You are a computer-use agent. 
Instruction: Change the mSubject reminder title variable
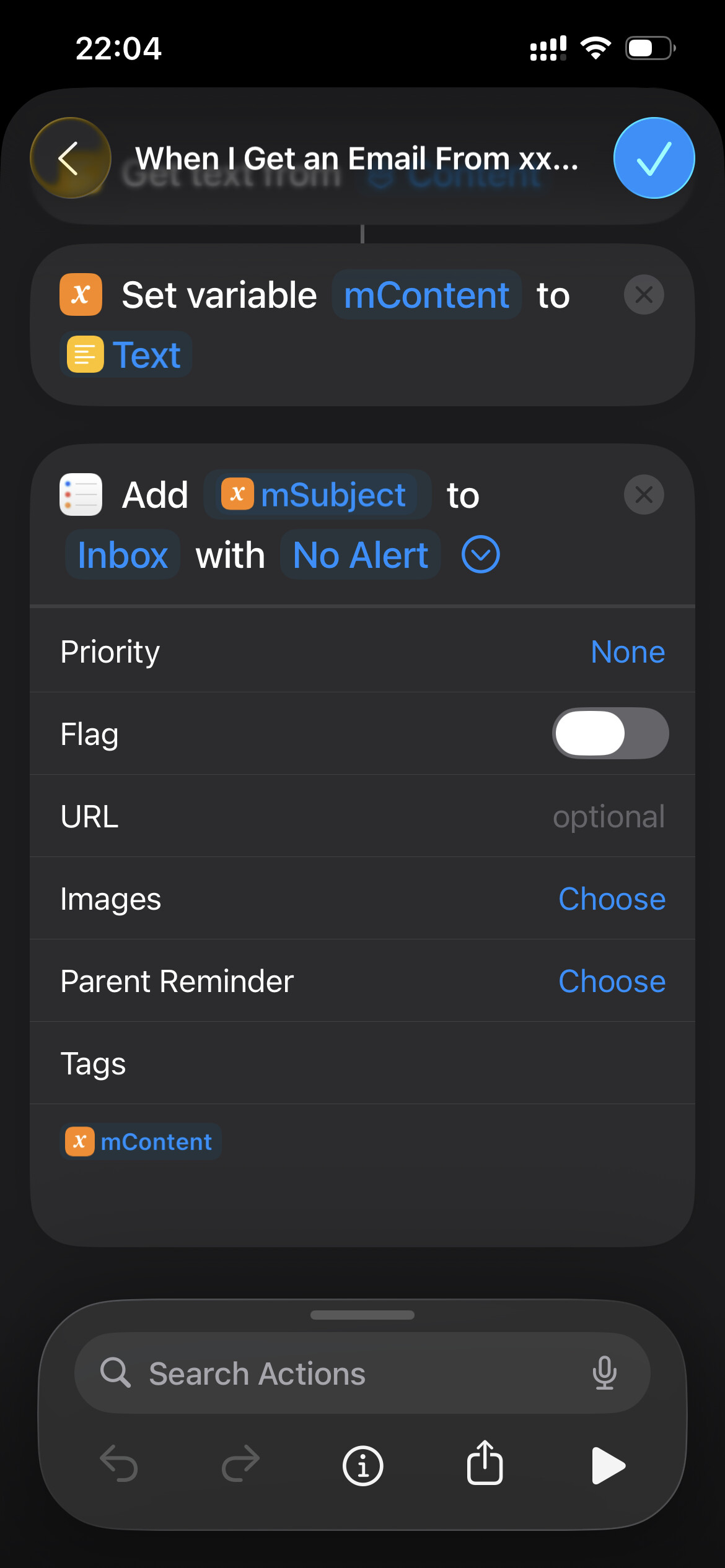tap(317, 495)
